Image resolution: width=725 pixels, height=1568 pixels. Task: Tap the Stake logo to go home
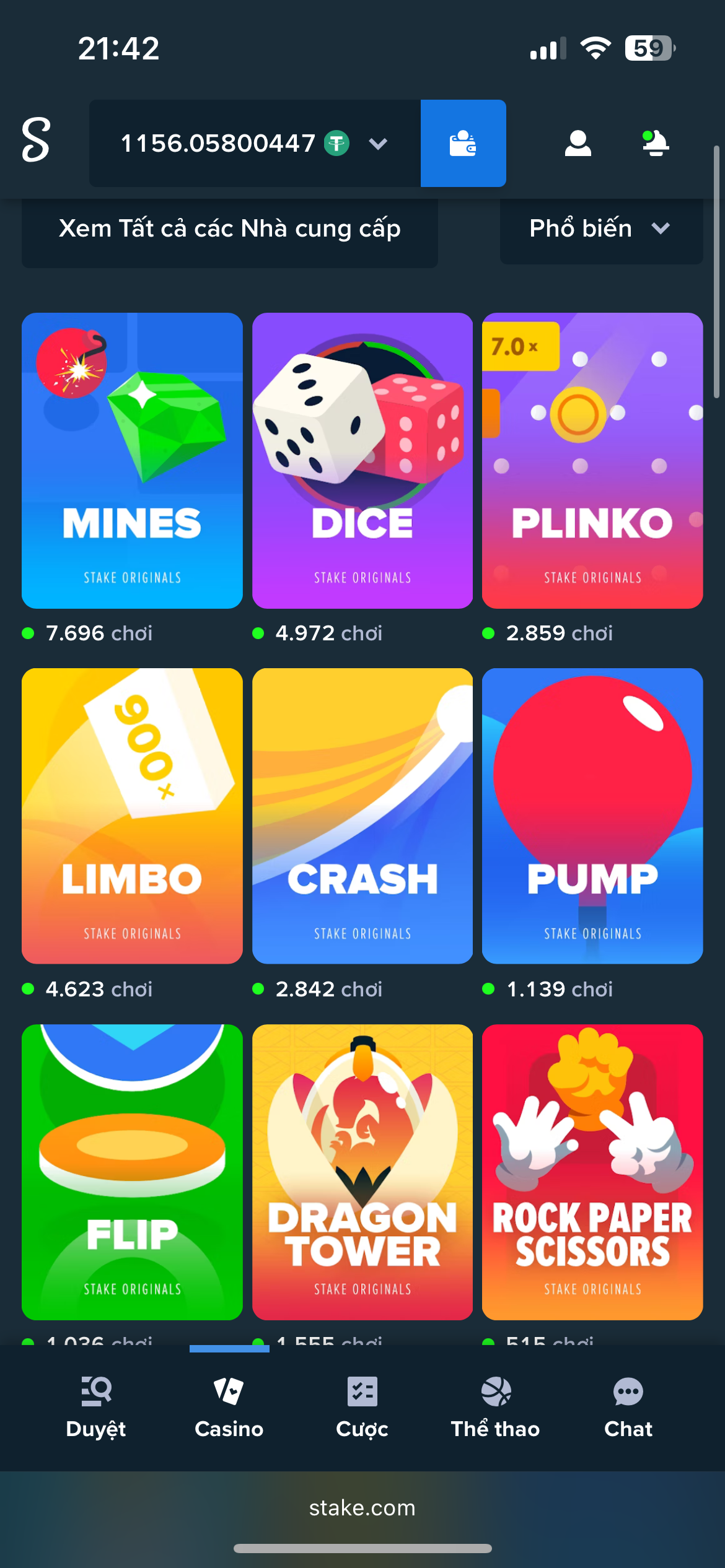coord(36,140)
